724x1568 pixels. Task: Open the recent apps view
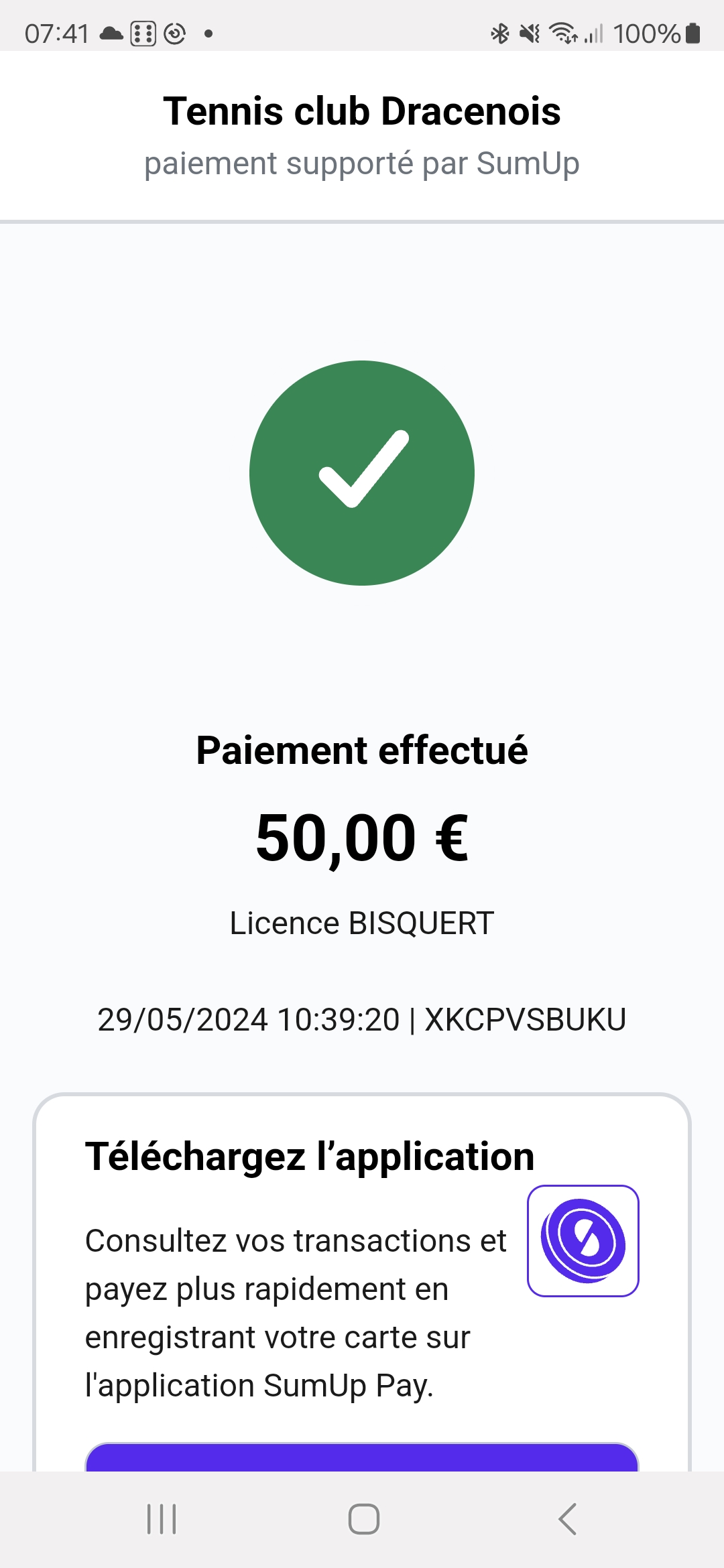click(162, 1518)
